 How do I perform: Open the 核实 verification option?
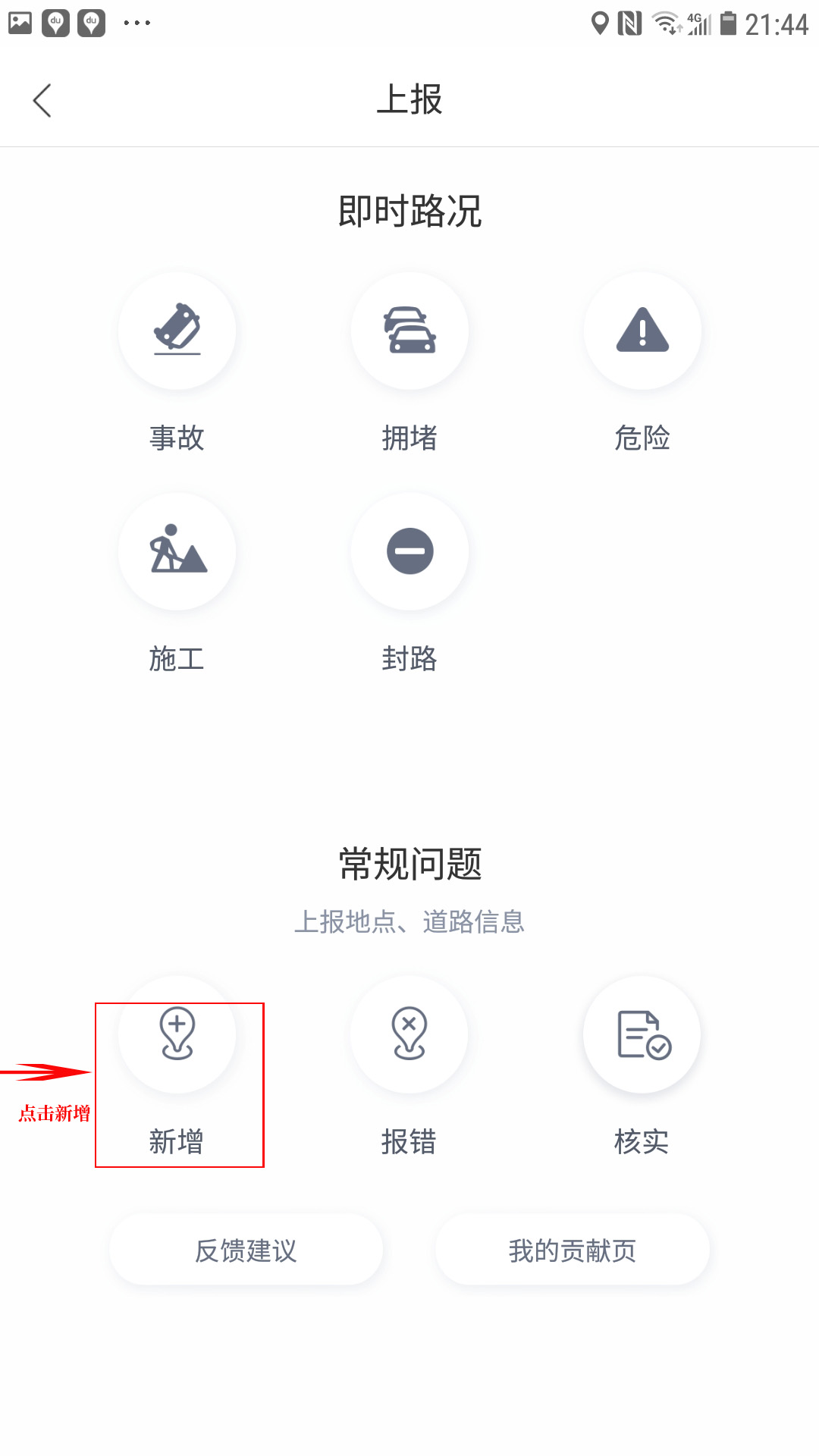[x=642, y=1035]
